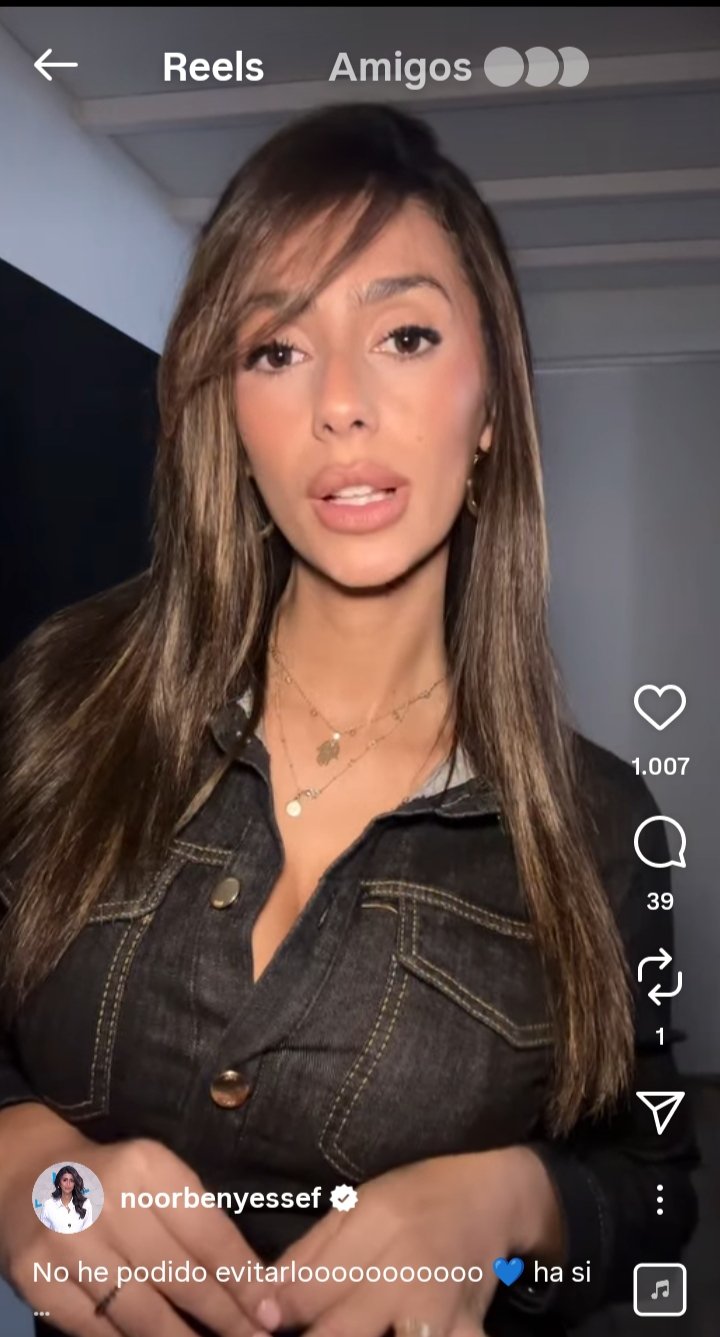This screenshot has width=720, height=1337.
Task: Repost this reel
Action: [660, 978]
